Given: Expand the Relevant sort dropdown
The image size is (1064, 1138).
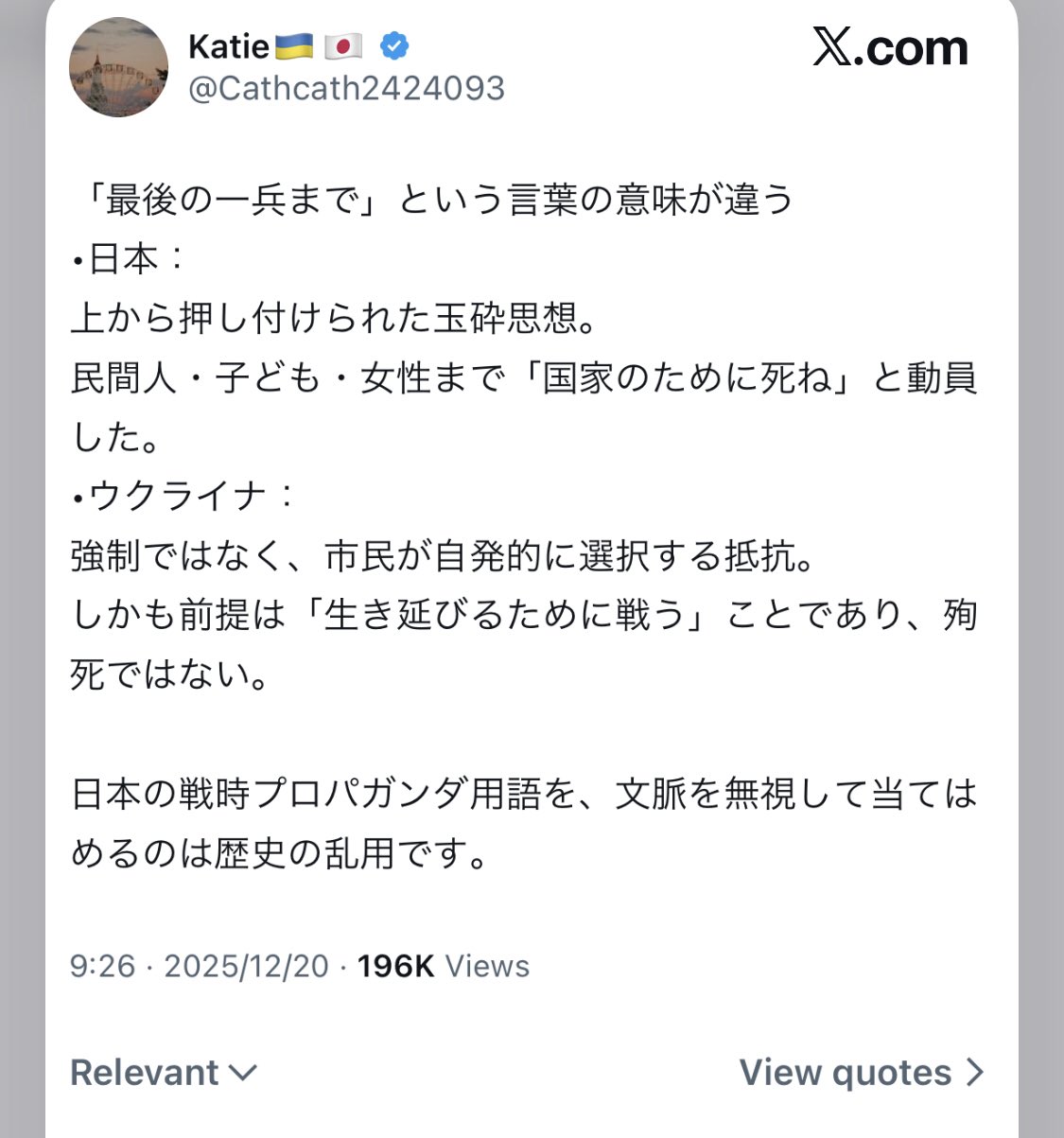Looking at the screenshot, I should point(164,1073).
